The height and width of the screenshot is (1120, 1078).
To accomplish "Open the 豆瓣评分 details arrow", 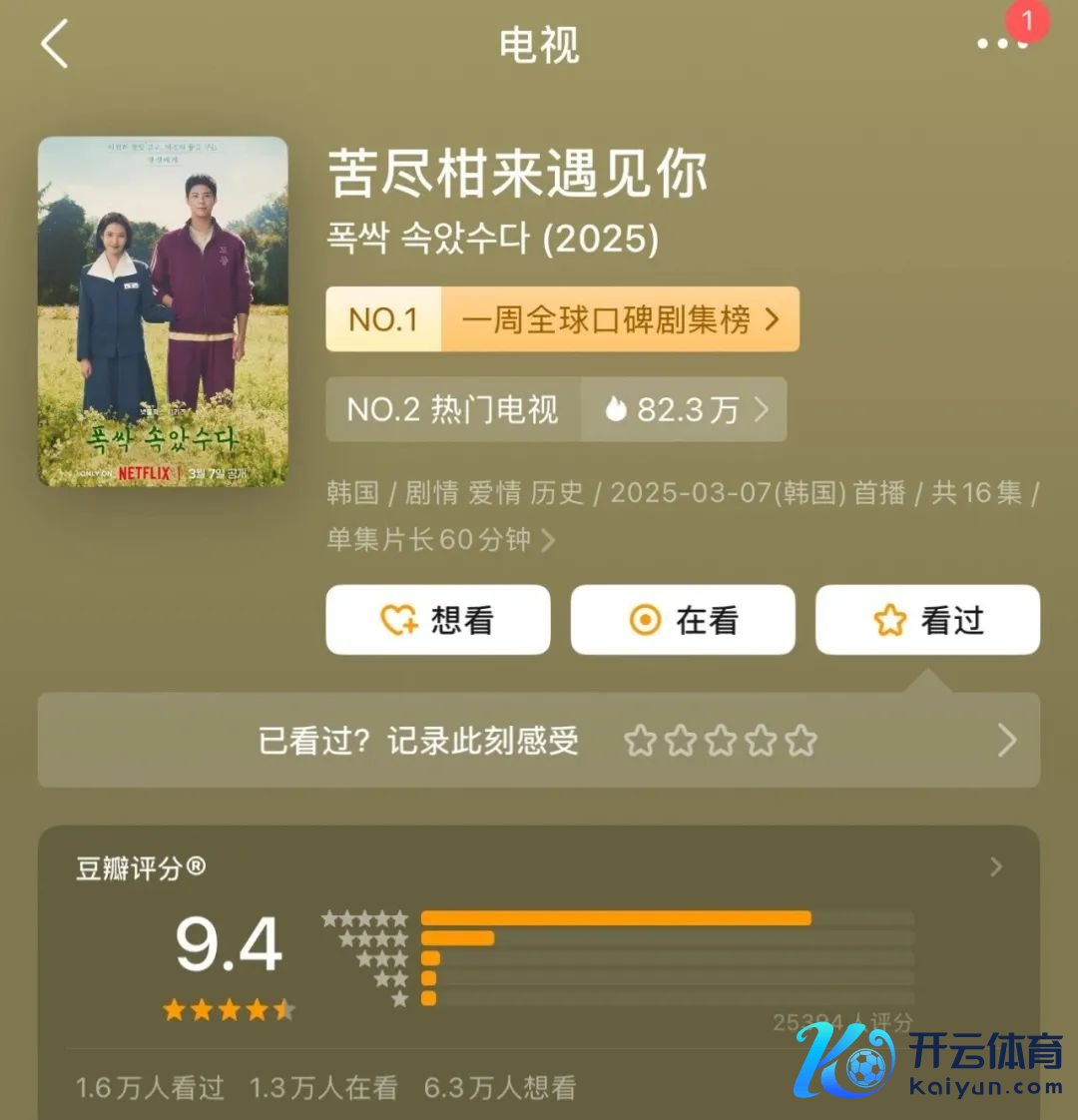I will tap(995, 866).
